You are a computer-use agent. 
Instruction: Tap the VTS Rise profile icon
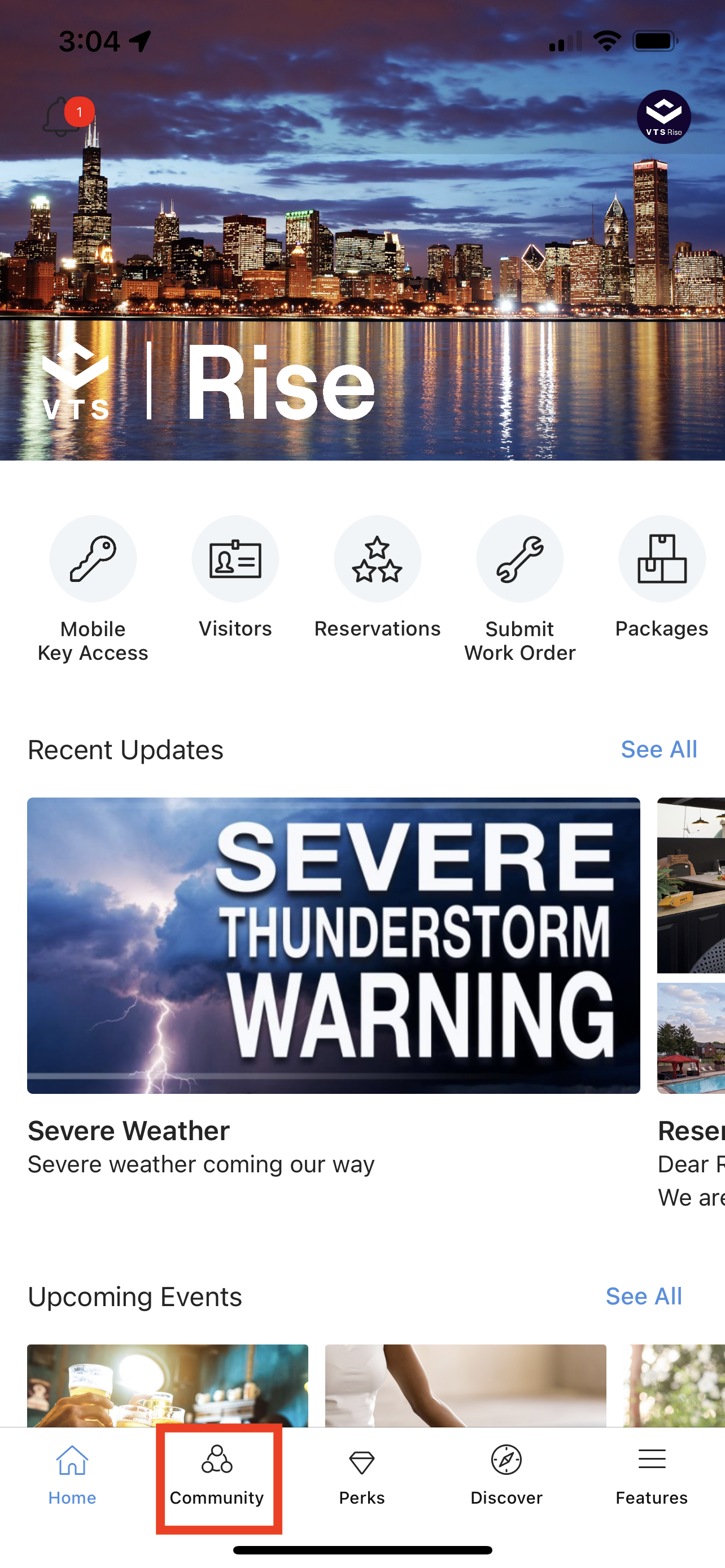click(663, 117)
